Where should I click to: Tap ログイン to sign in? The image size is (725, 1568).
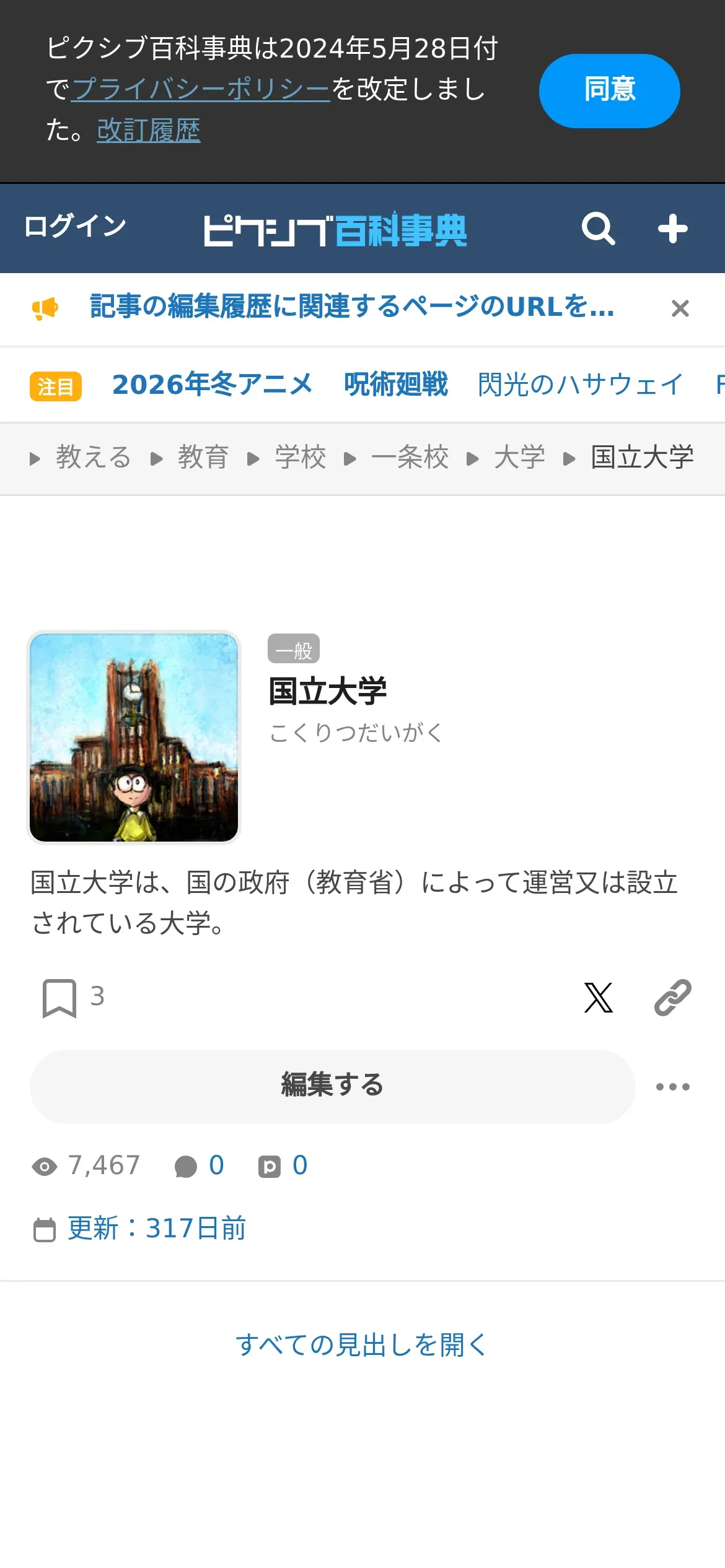(75, 226)
